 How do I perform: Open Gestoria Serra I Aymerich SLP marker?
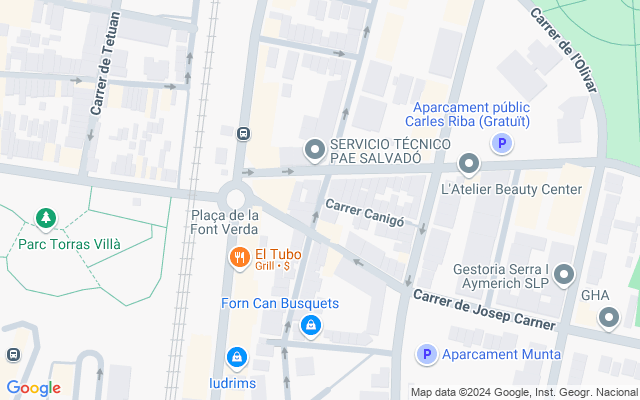point(564,273)
